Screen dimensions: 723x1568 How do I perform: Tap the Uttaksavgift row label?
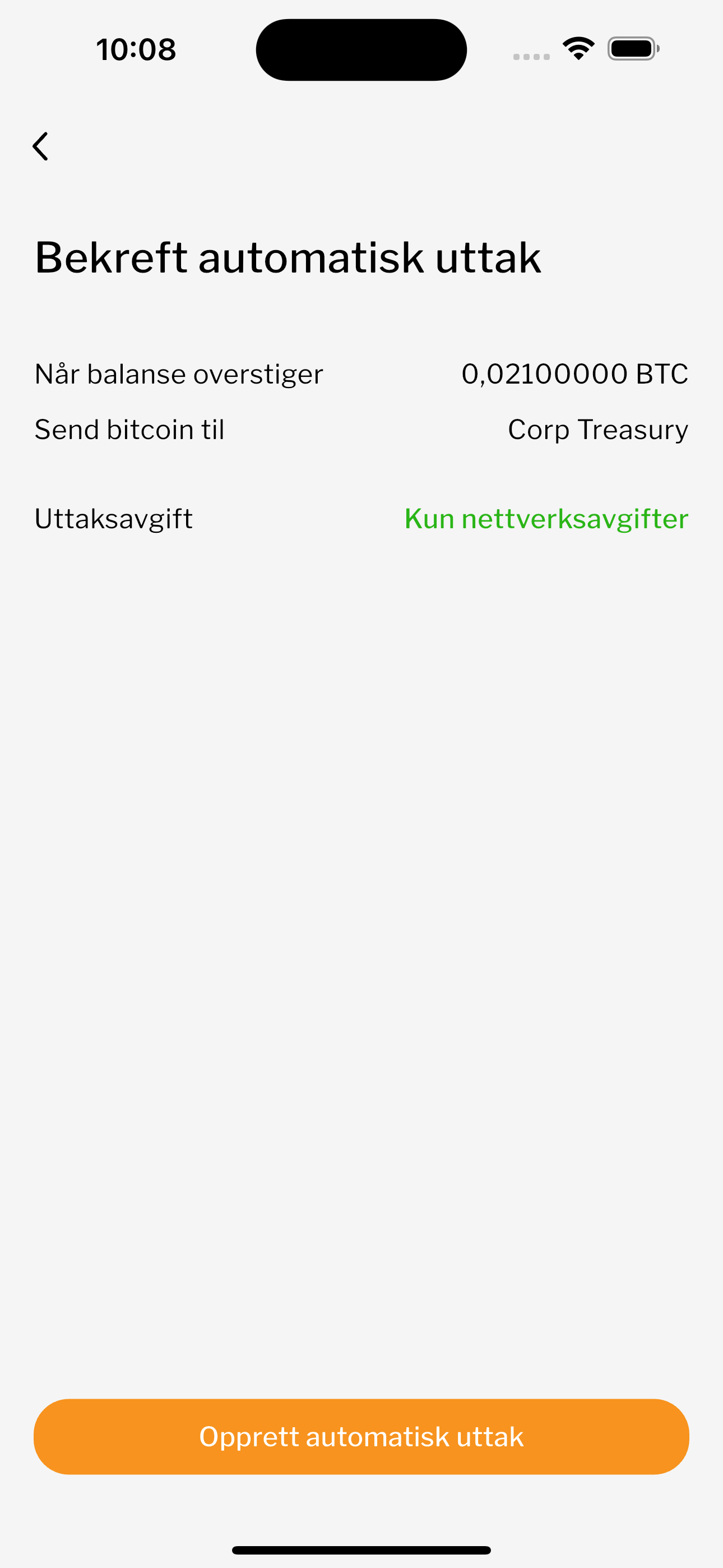click(113, 519)
